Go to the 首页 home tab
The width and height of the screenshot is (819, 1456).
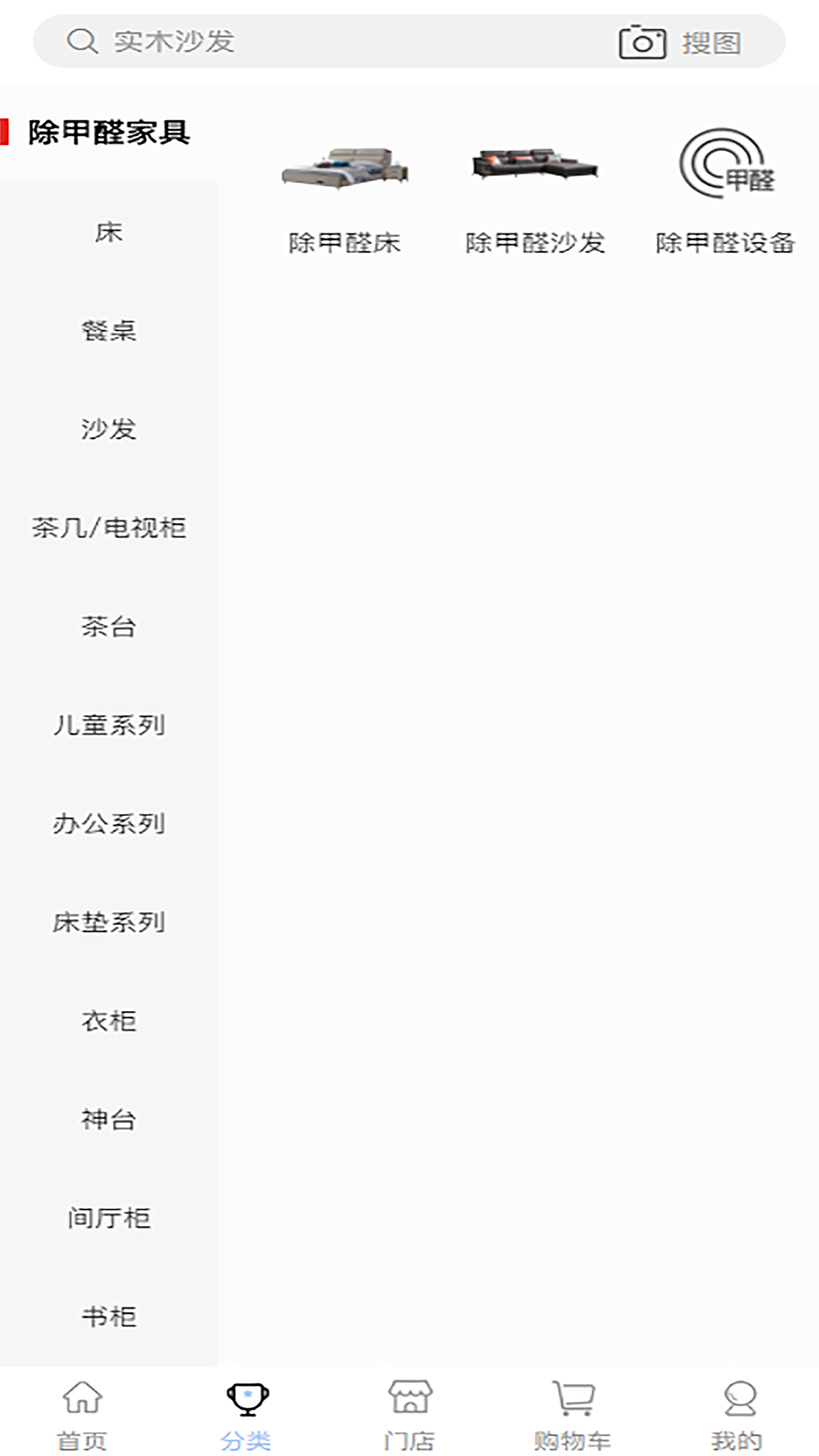coord(82,1414)
